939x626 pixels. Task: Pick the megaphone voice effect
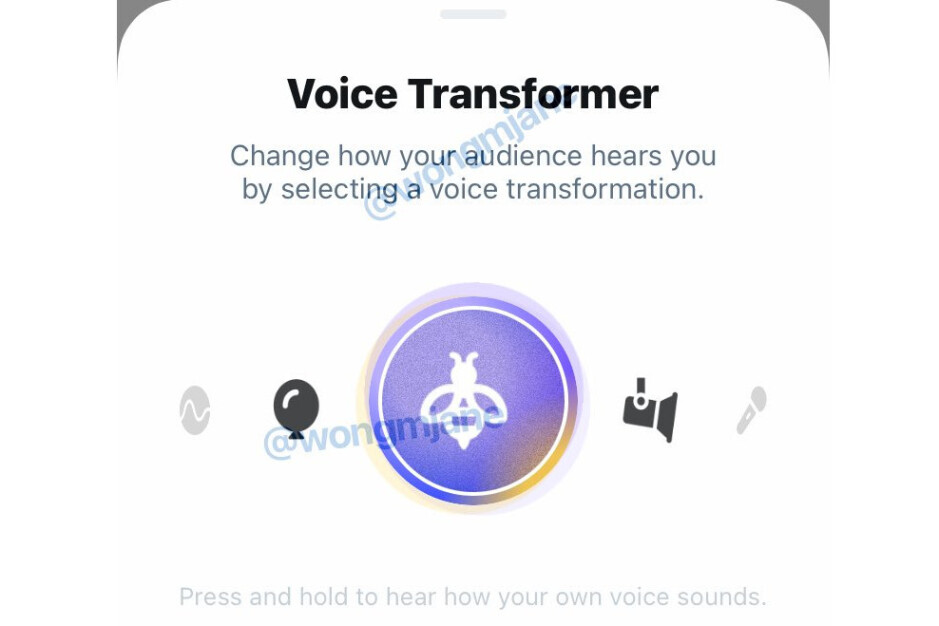[x=650, y=409]
